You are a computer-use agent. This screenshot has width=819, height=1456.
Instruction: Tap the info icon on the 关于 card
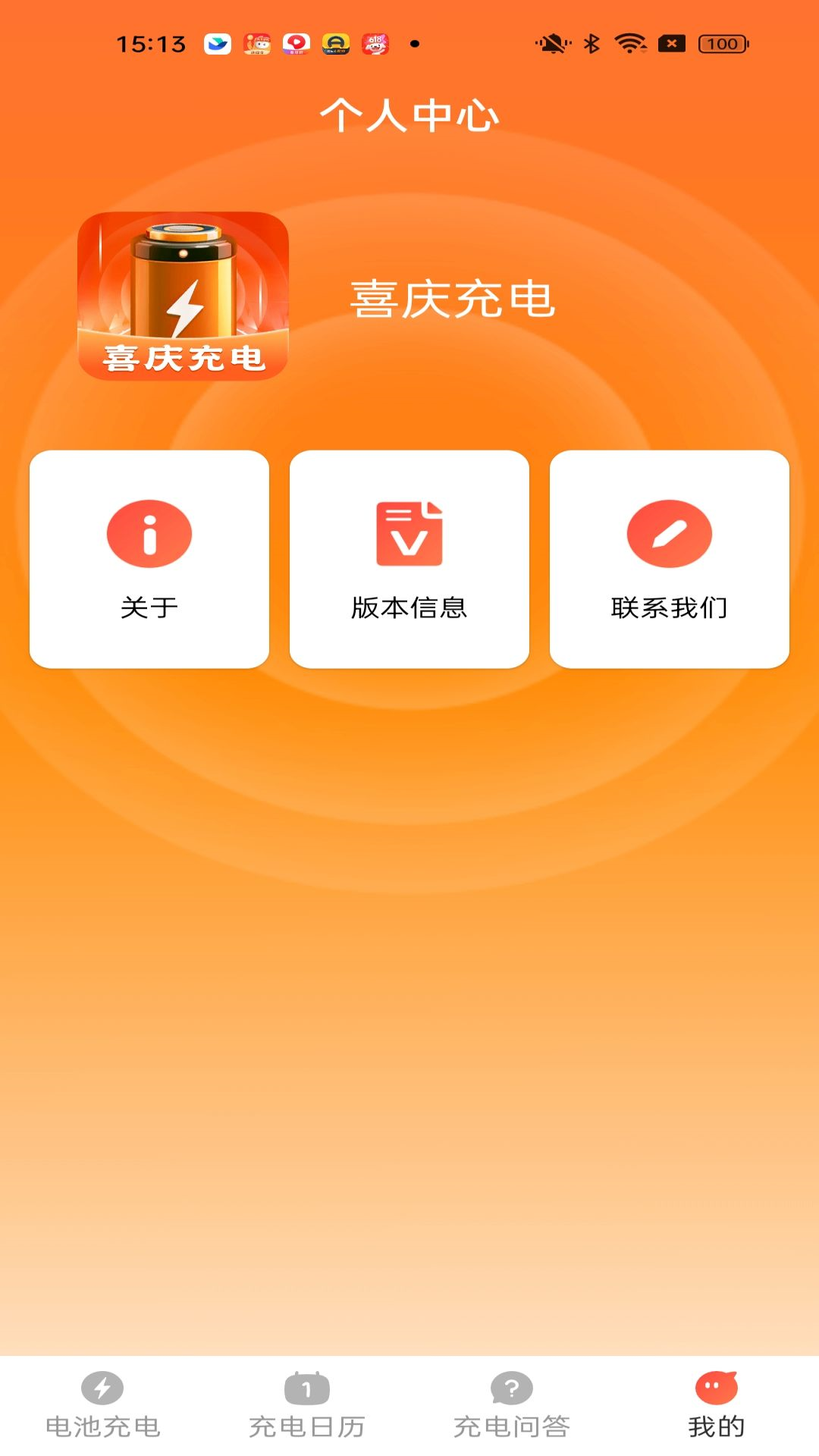[x=149, y=533]
